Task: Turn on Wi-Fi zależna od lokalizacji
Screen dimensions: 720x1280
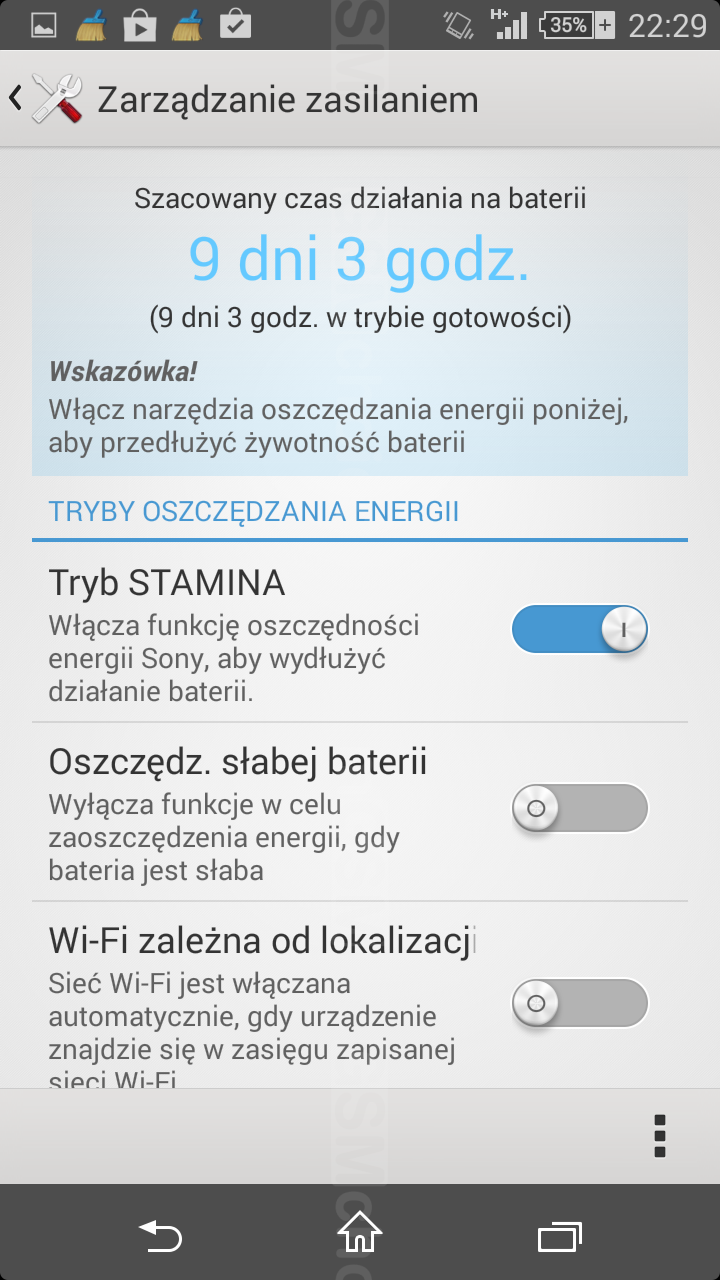Action: tap(579, 1002)
